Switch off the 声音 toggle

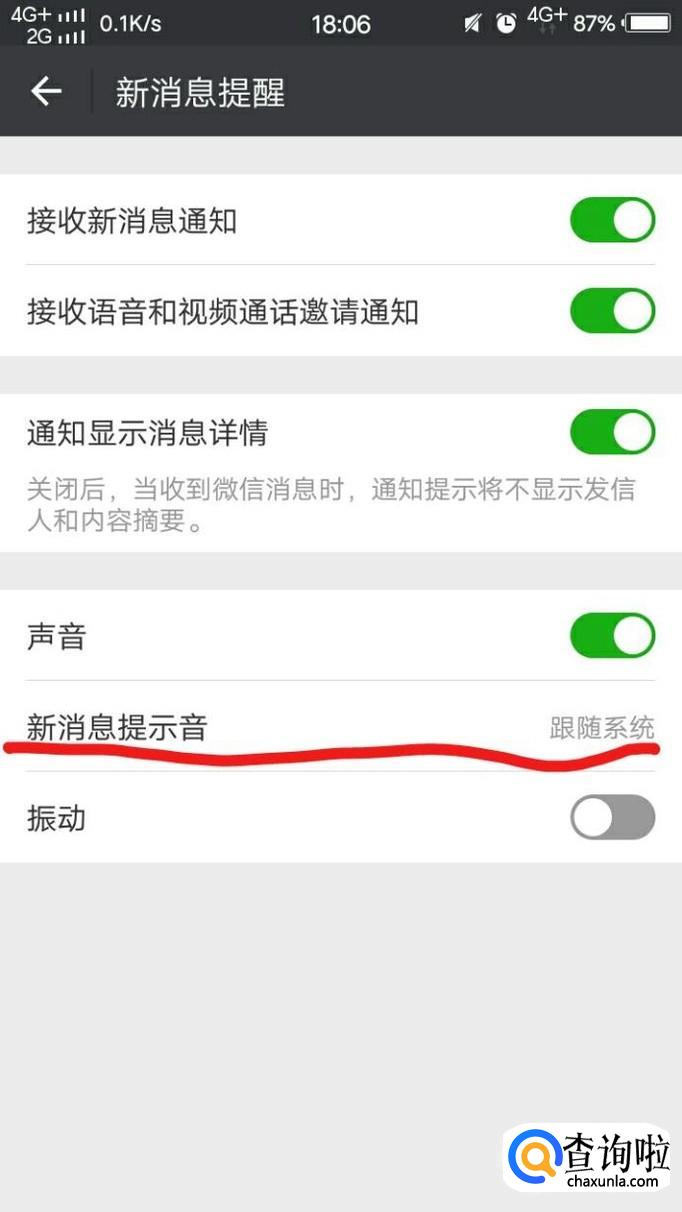(612, 635)
